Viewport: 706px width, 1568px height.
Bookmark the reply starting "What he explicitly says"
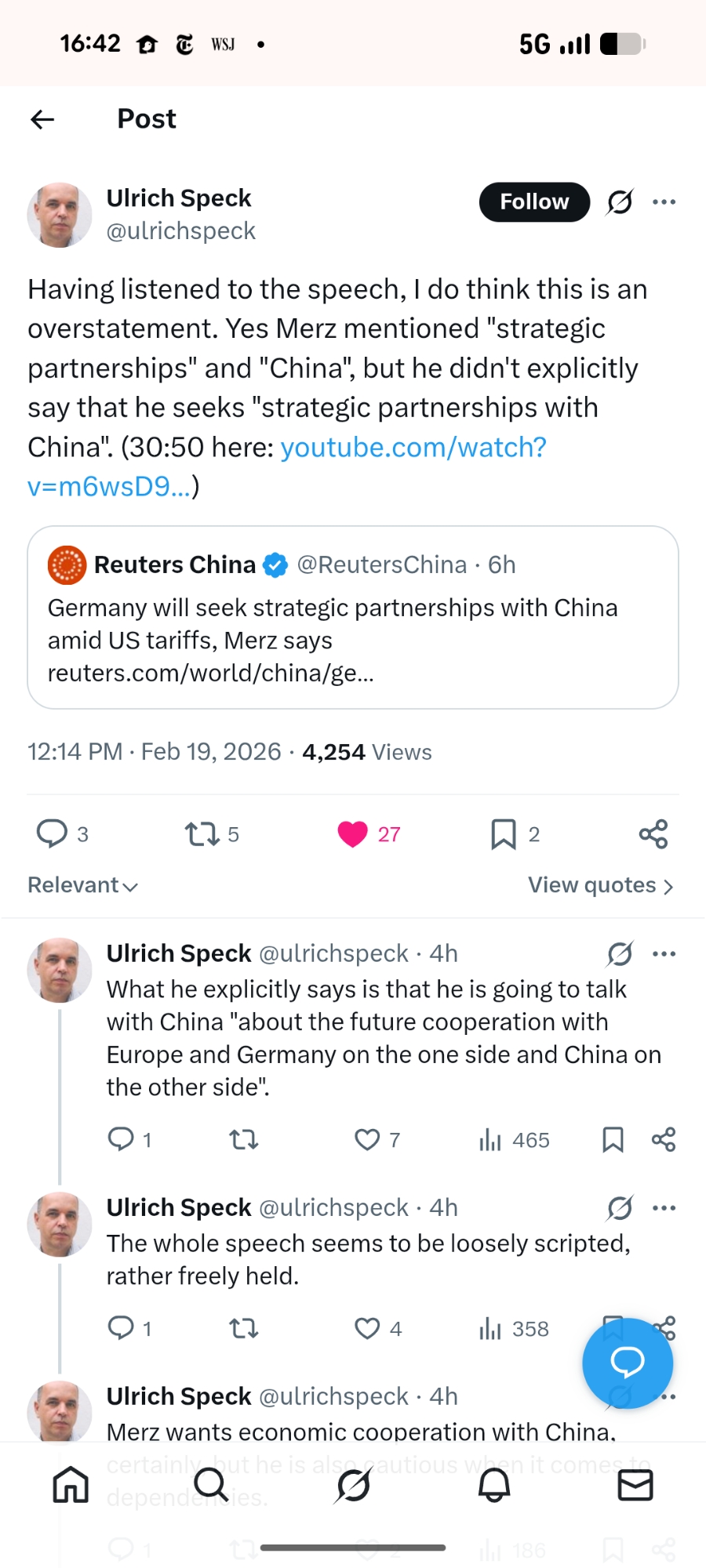point(613,1139)
